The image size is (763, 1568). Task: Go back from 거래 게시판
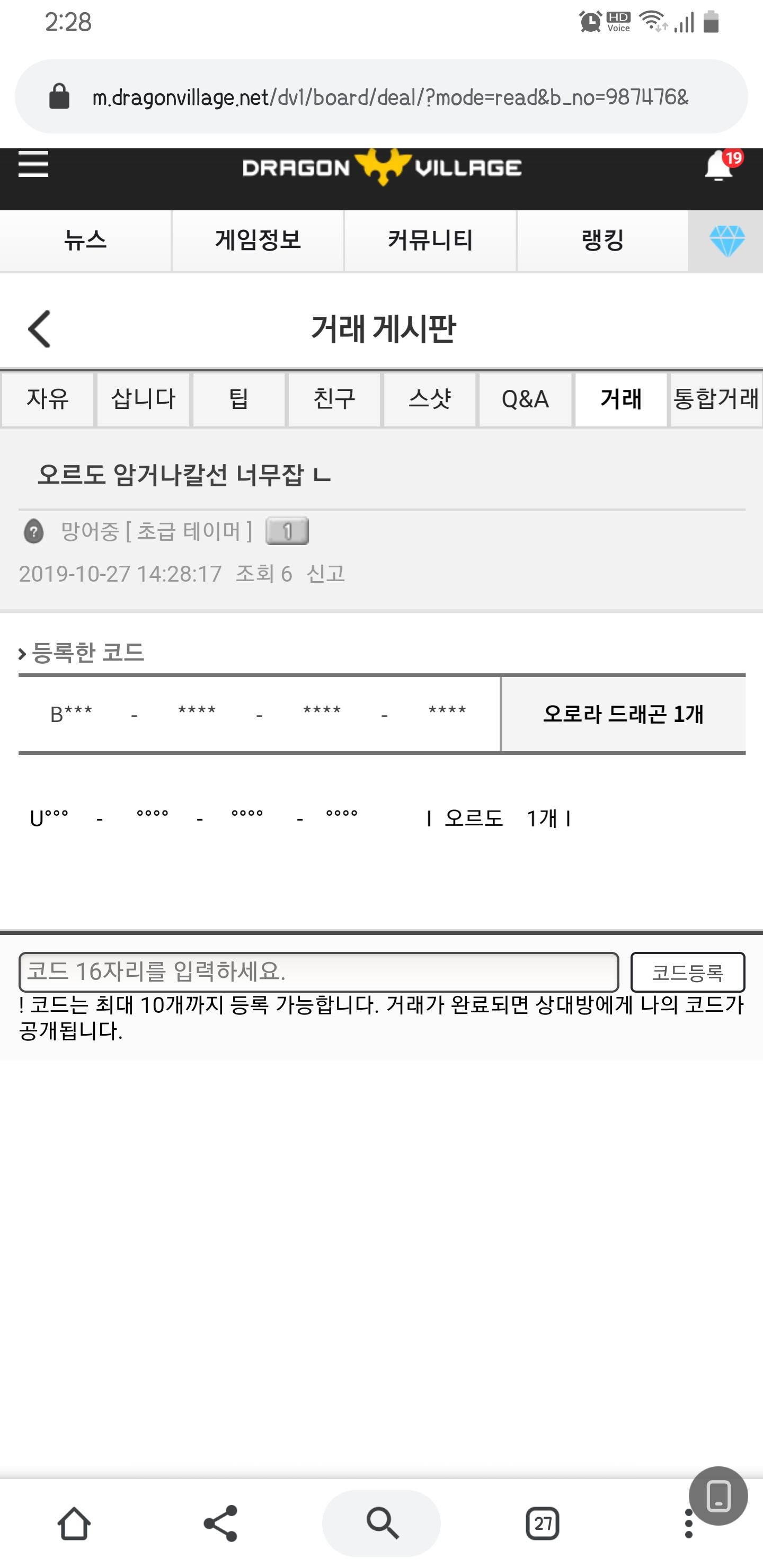pos(40,329)
